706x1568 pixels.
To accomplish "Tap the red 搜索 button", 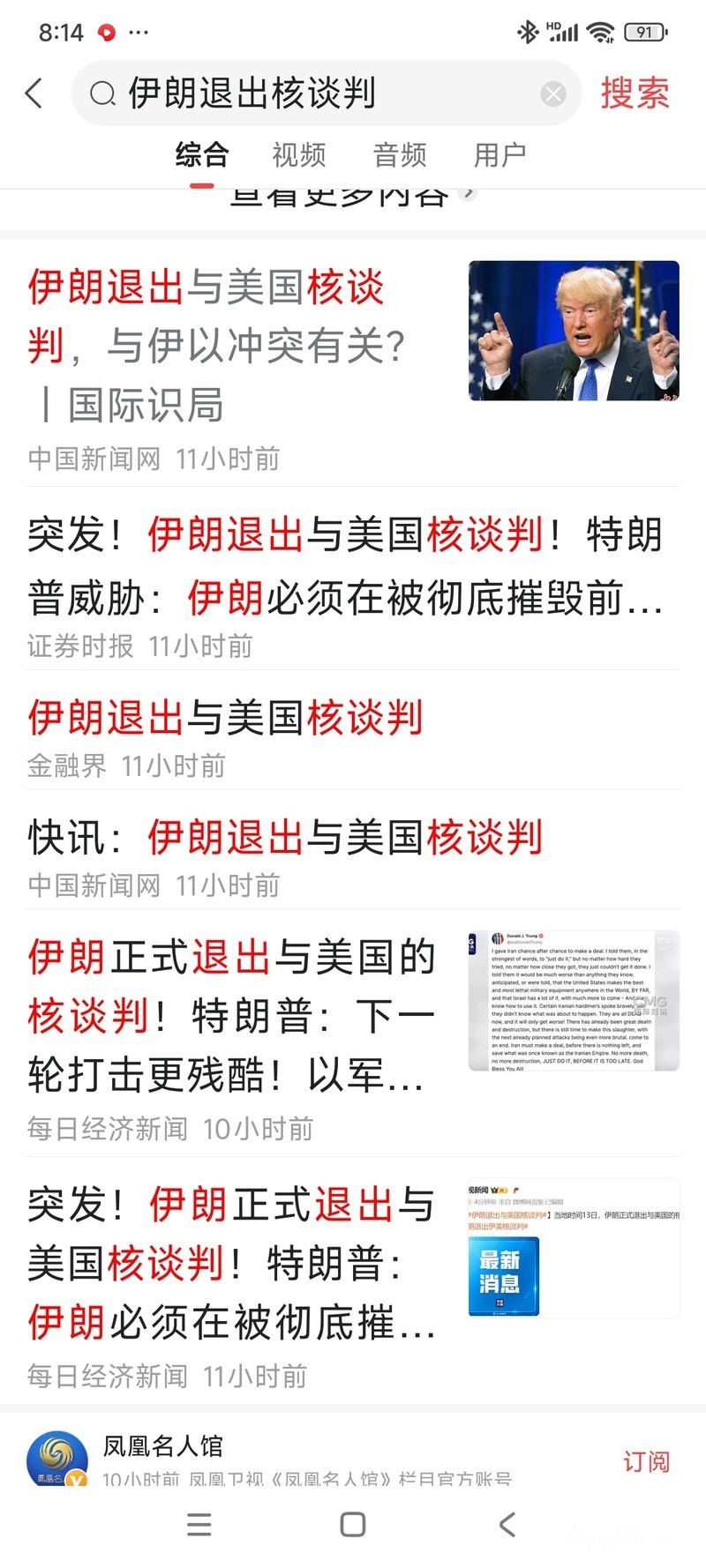I will pyautogui.click(x=635, y=93).
